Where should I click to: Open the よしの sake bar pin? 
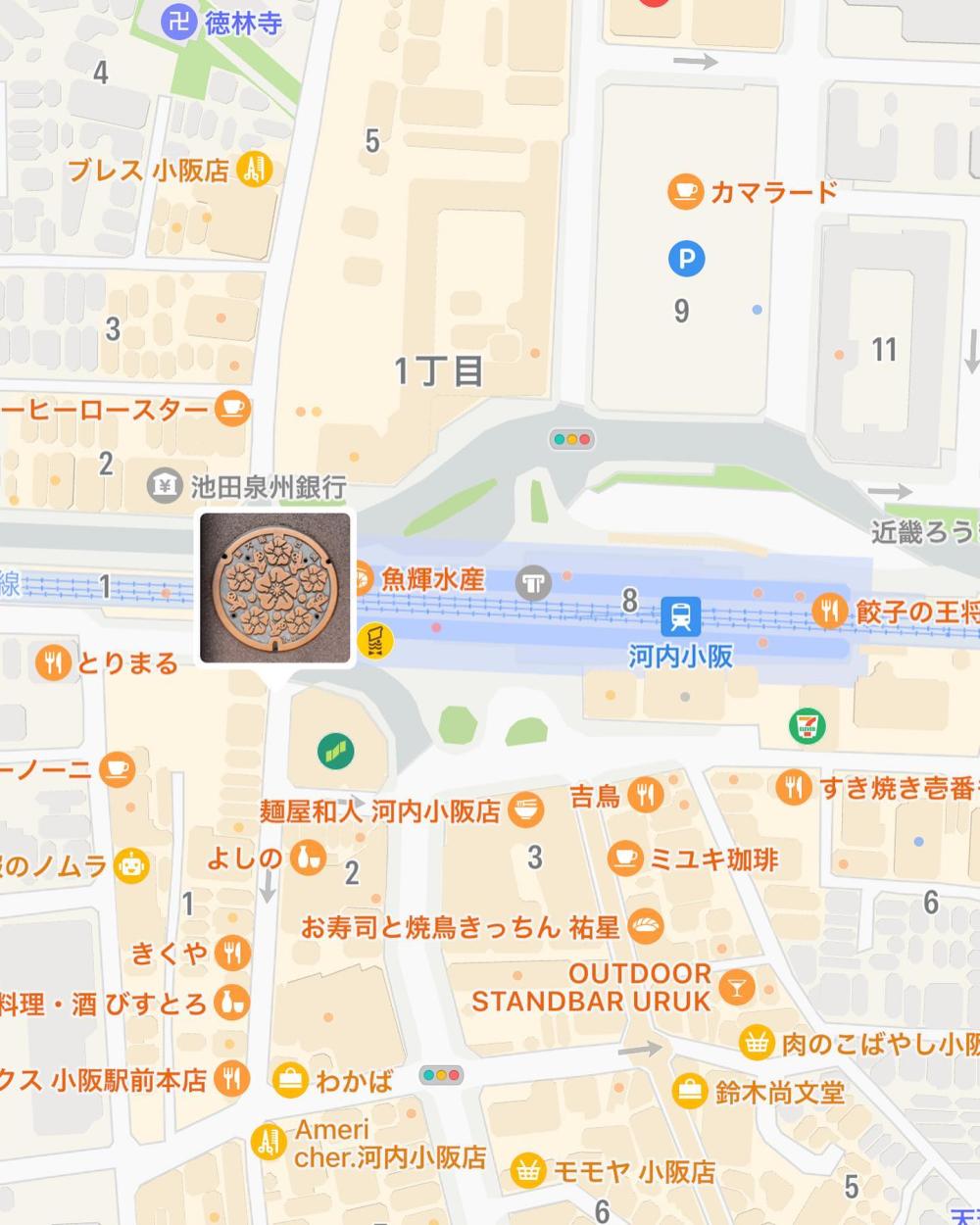coord(308,858)
